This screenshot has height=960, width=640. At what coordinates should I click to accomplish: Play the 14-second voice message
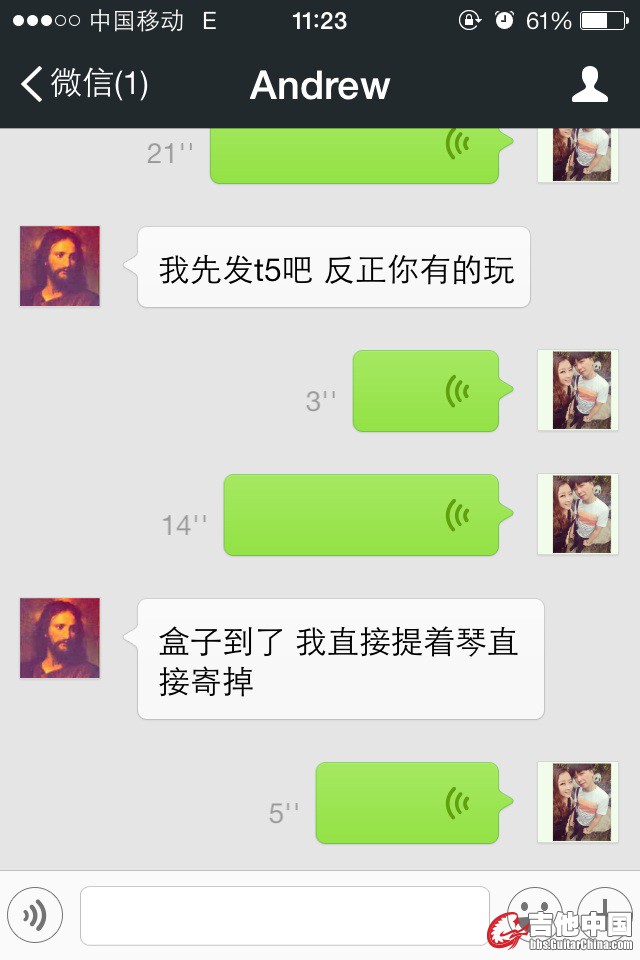(x=361, y=515)
